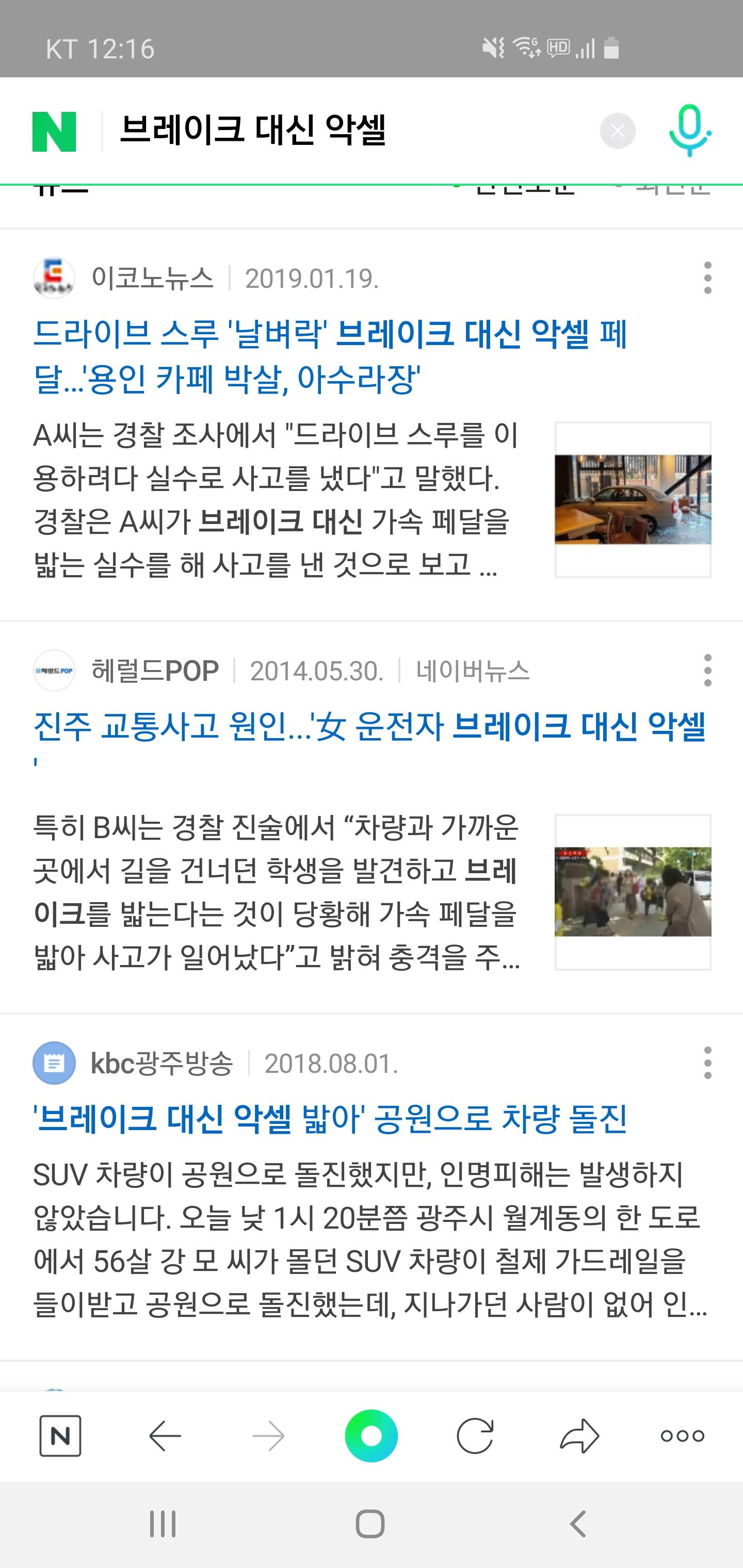Share this search results page
The height and width of the screenshot is (1568, 743).
click(x=579, y=1436)
